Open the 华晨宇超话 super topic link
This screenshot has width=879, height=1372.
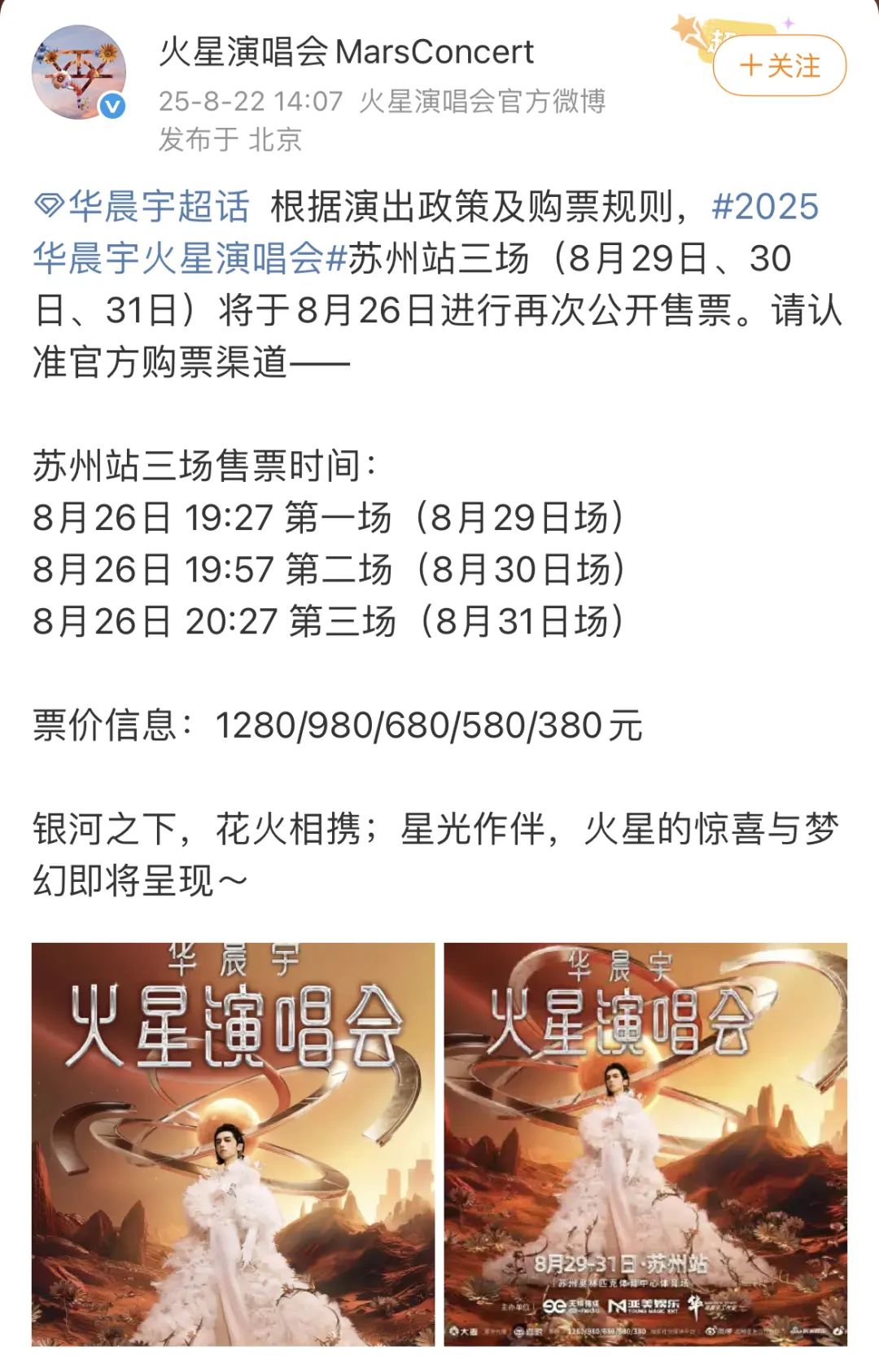point(144,207)
